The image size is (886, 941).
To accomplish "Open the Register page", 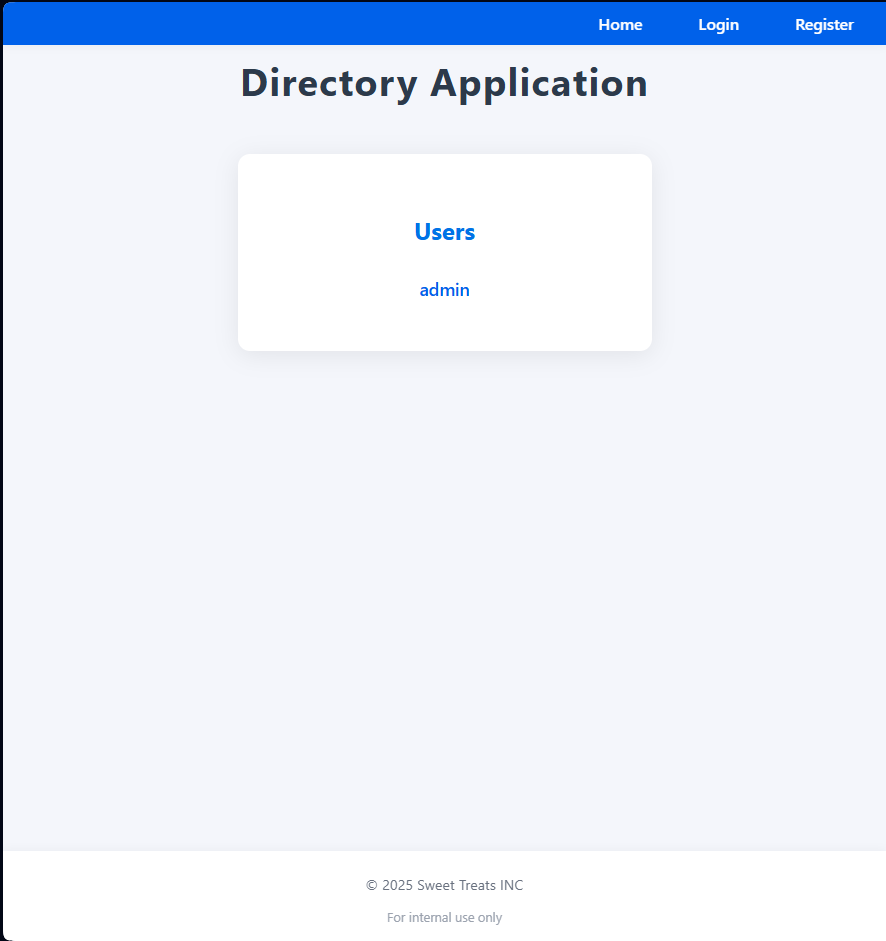I will 824,25.
